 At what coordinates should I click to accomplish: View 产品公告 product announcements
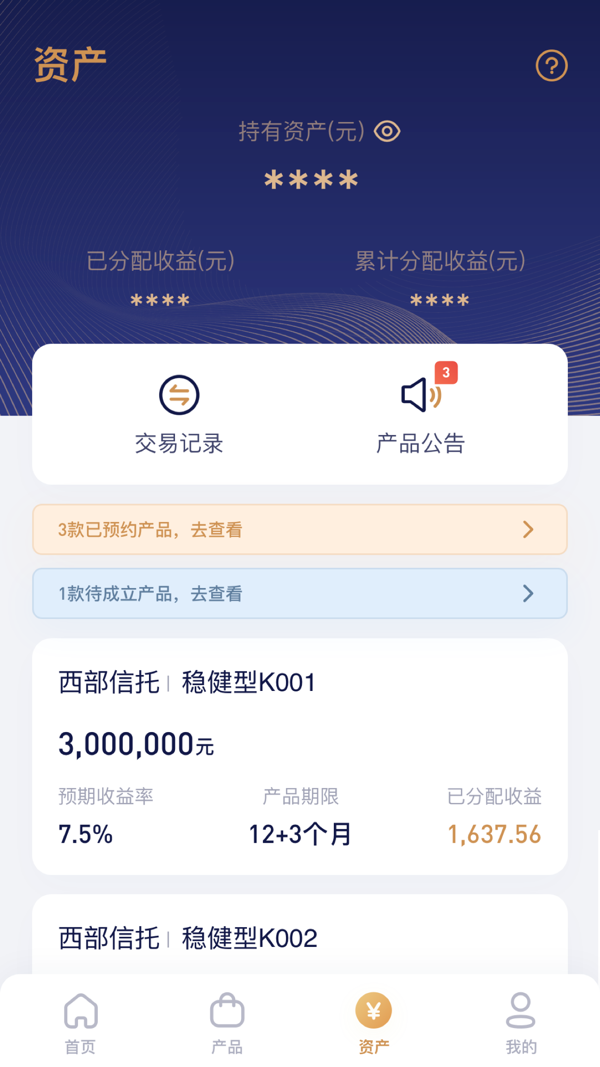coord(421,414)
